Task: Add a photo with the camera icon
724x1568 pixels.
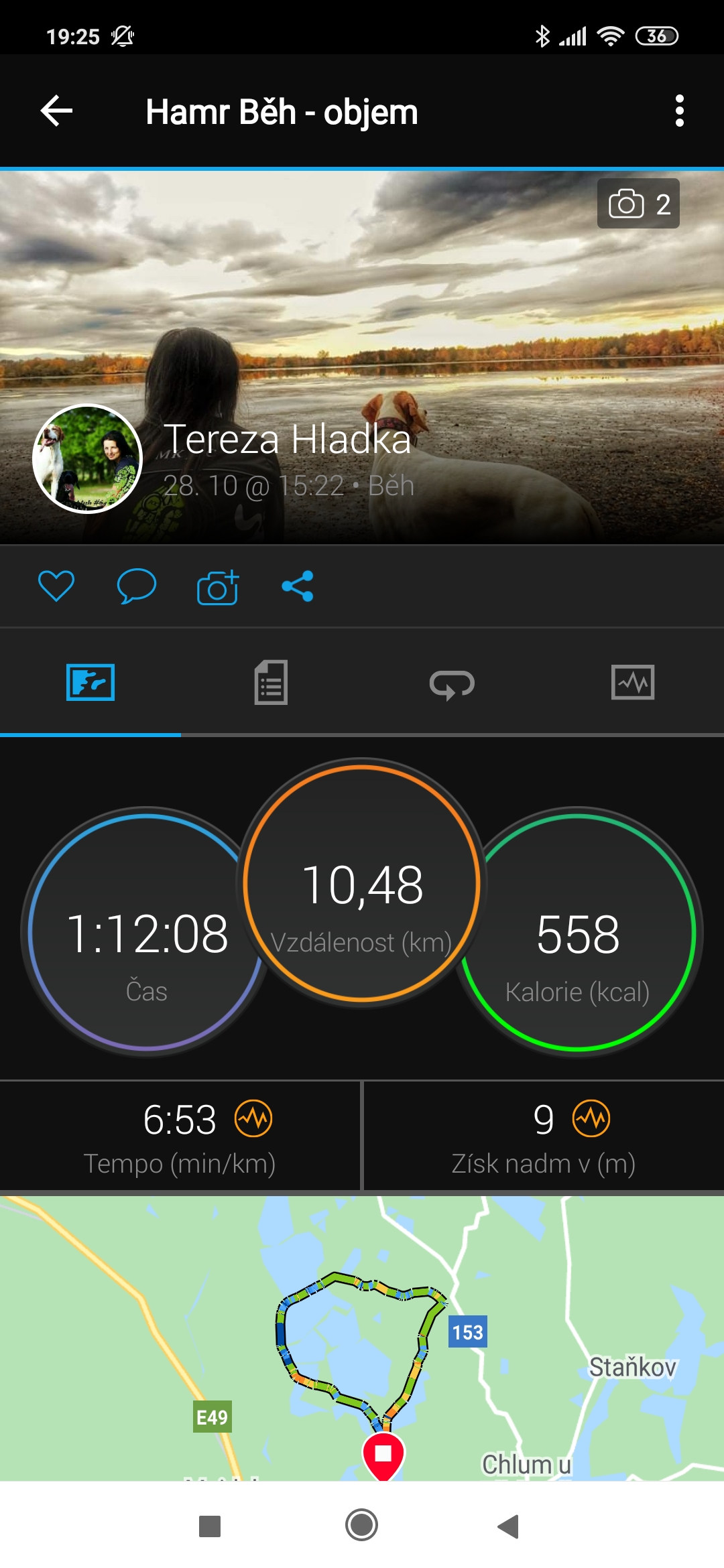Action: pyautogui.click(x=218, y=587)
